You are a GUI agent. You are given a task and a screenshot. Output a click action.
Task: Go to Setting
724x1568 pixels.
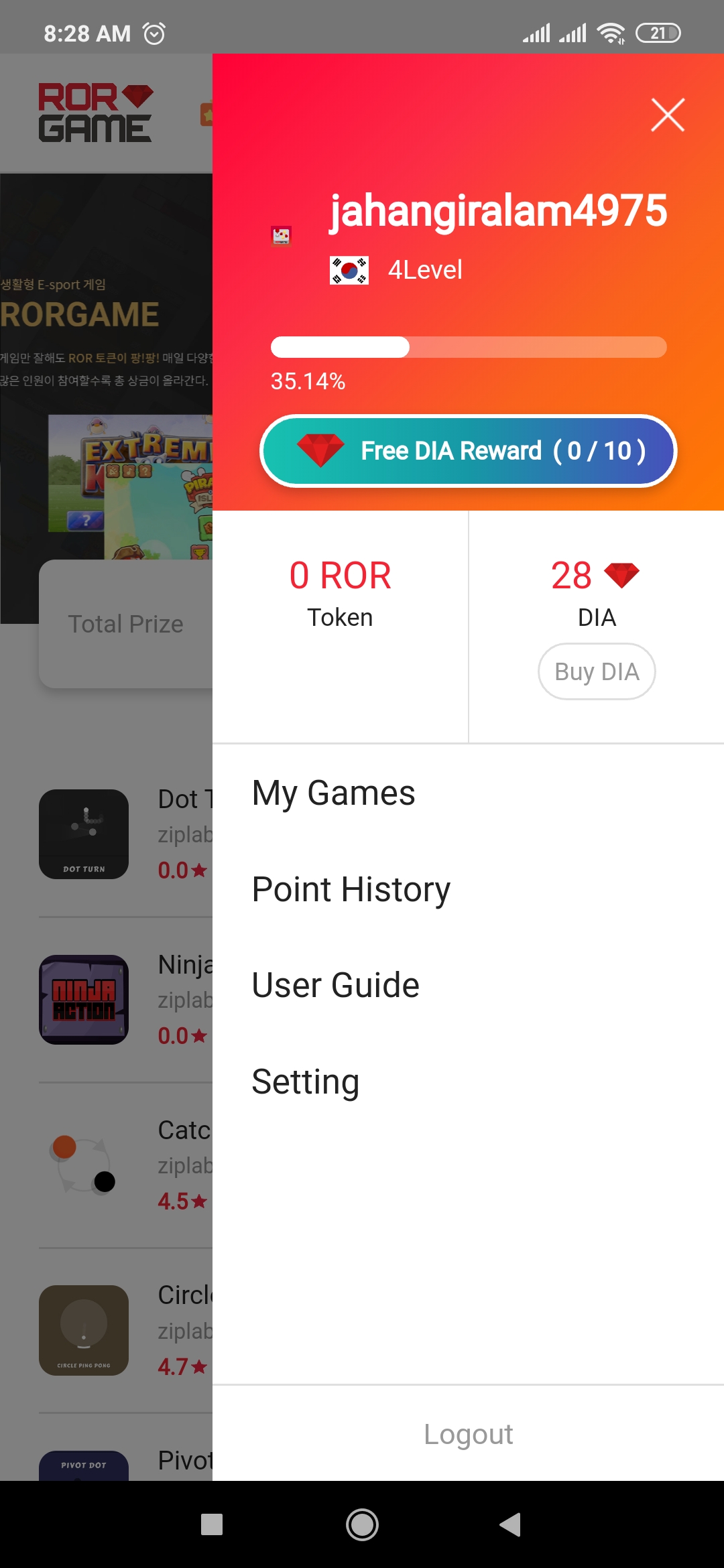coord(306,1082)
